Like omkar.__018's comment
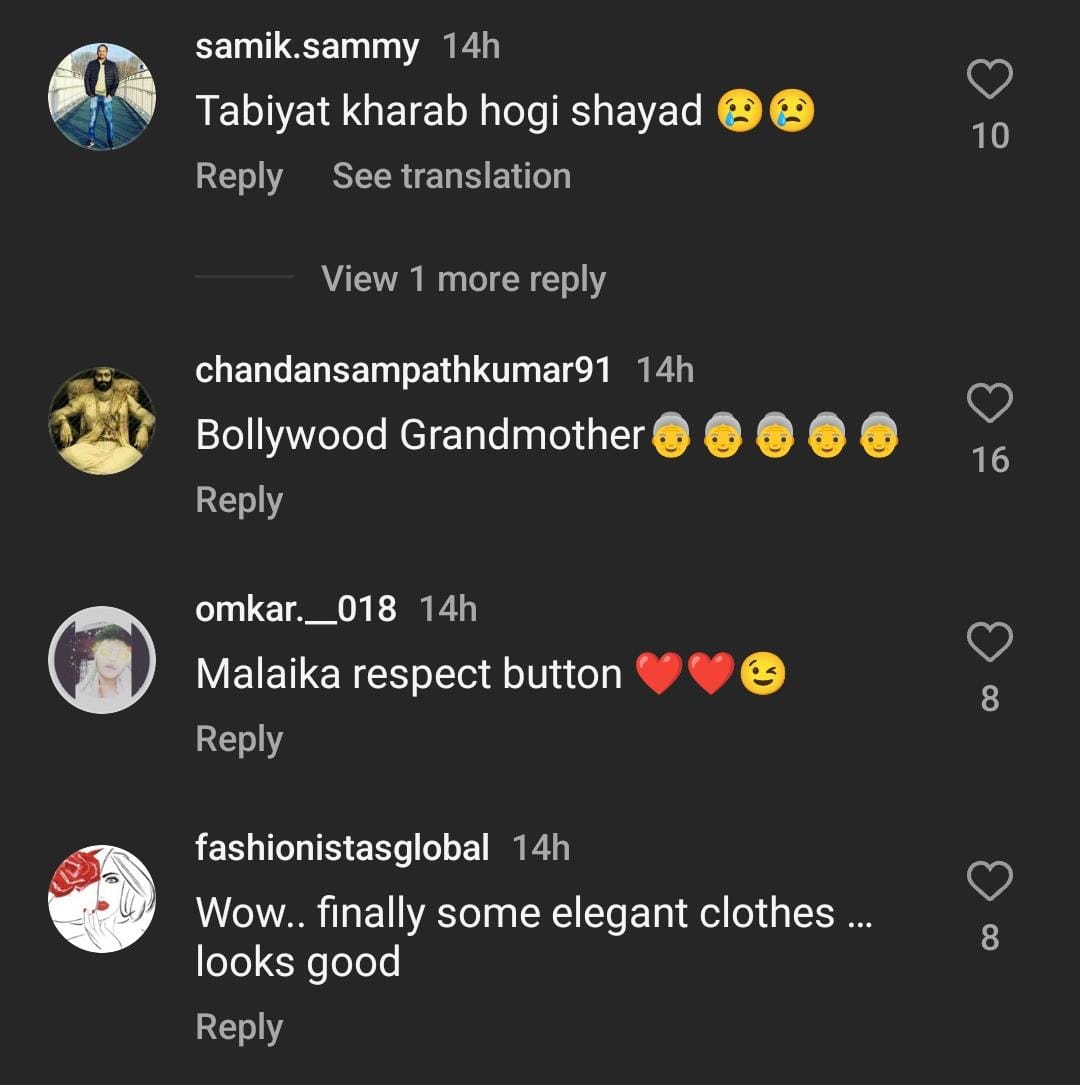Screen dimensions: 1080x1085 990,642
